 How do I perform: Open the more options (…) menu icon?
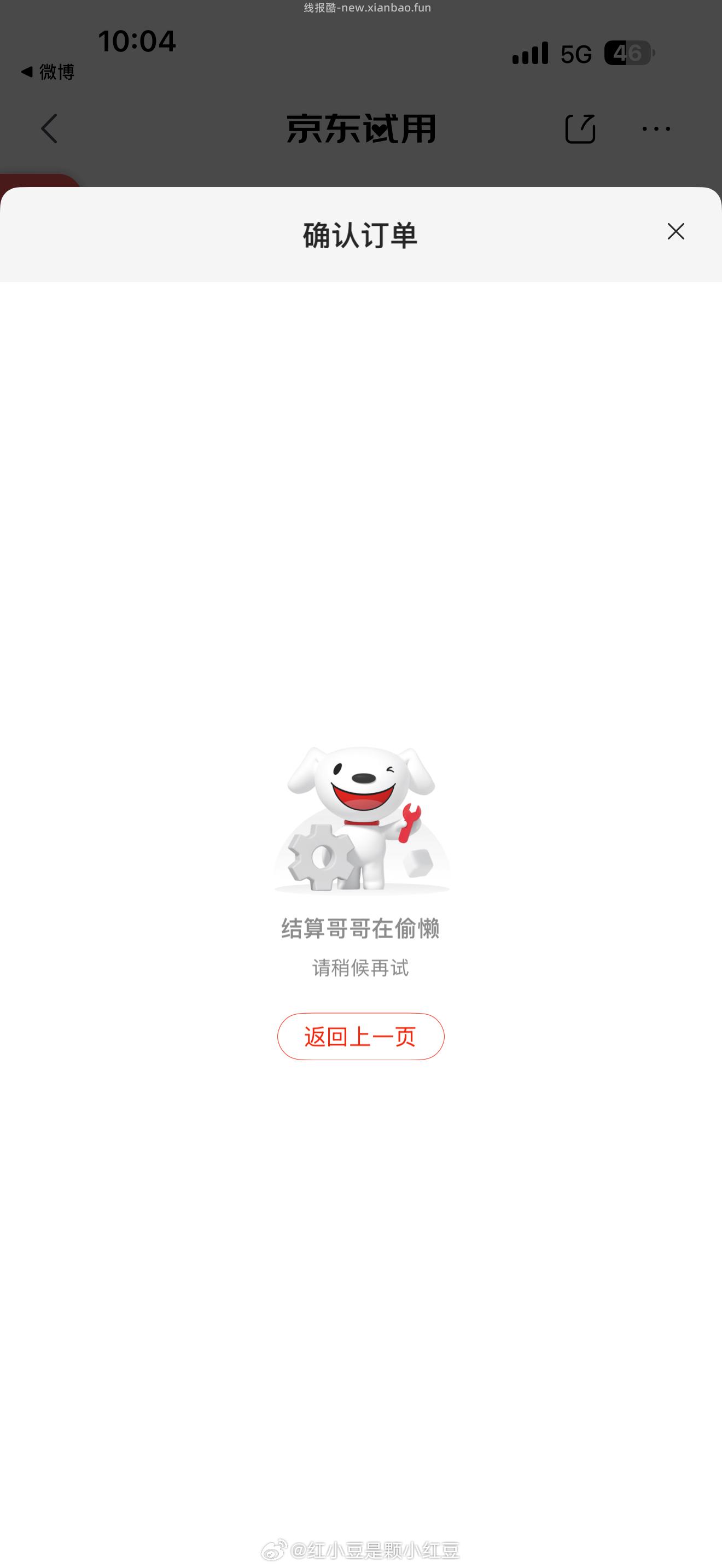click(657, 128)
